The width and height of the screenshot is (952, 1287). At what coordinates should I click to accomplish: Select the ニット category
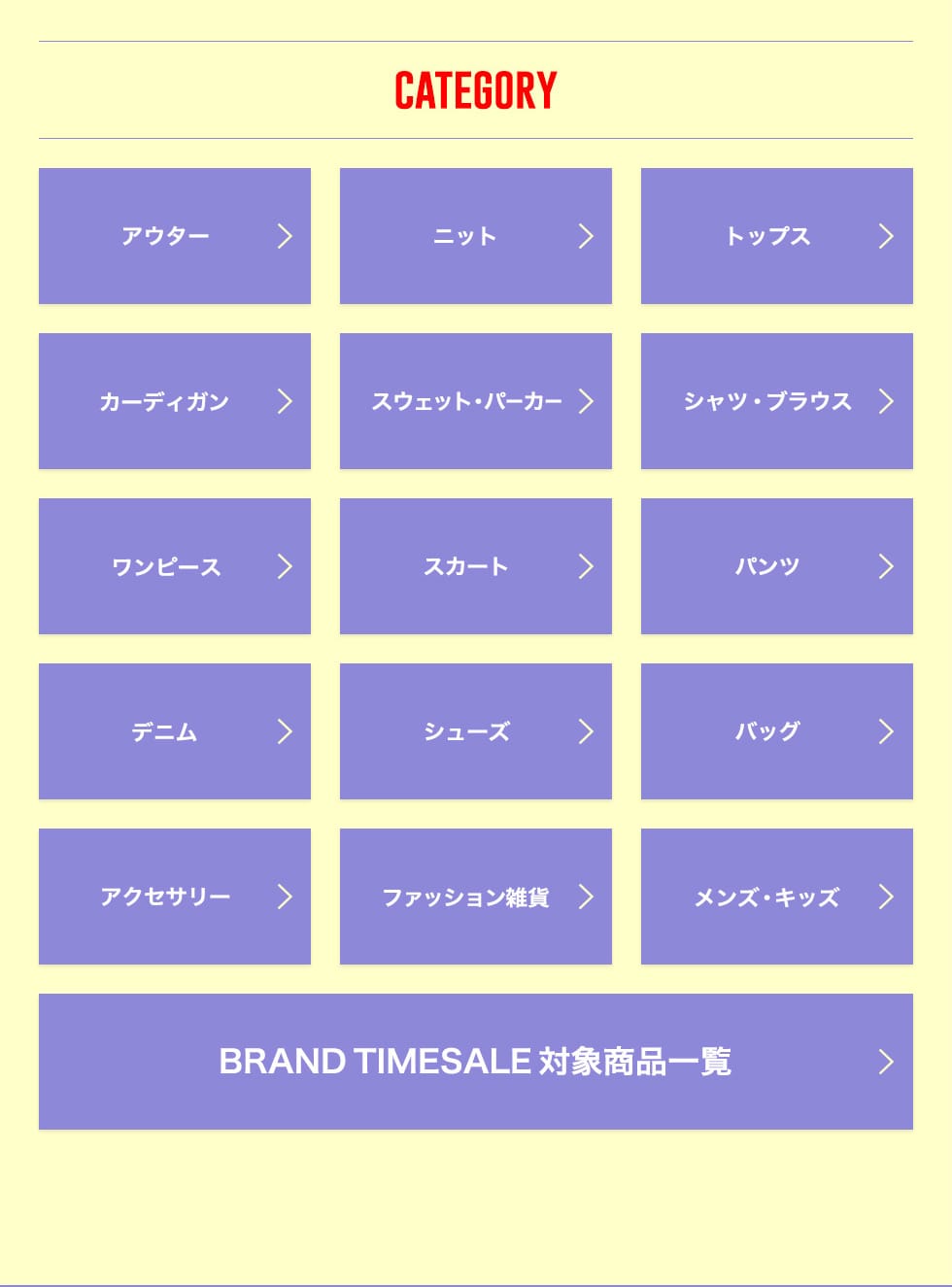tap(476, 236)
